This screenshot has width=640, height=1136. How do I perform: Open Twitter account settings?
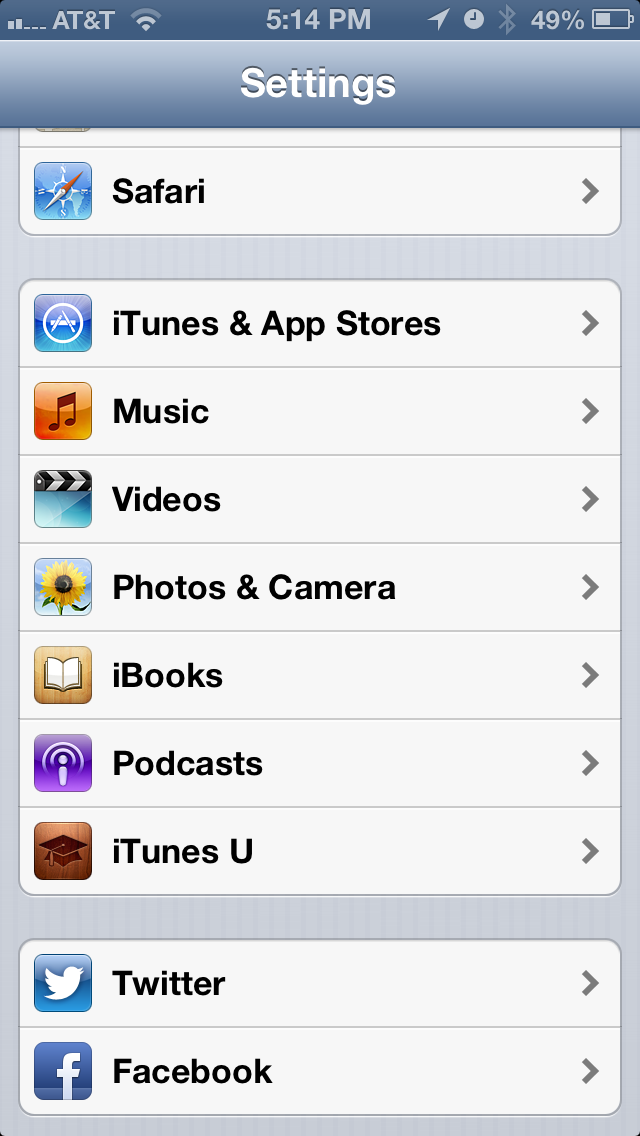point(320,983)
